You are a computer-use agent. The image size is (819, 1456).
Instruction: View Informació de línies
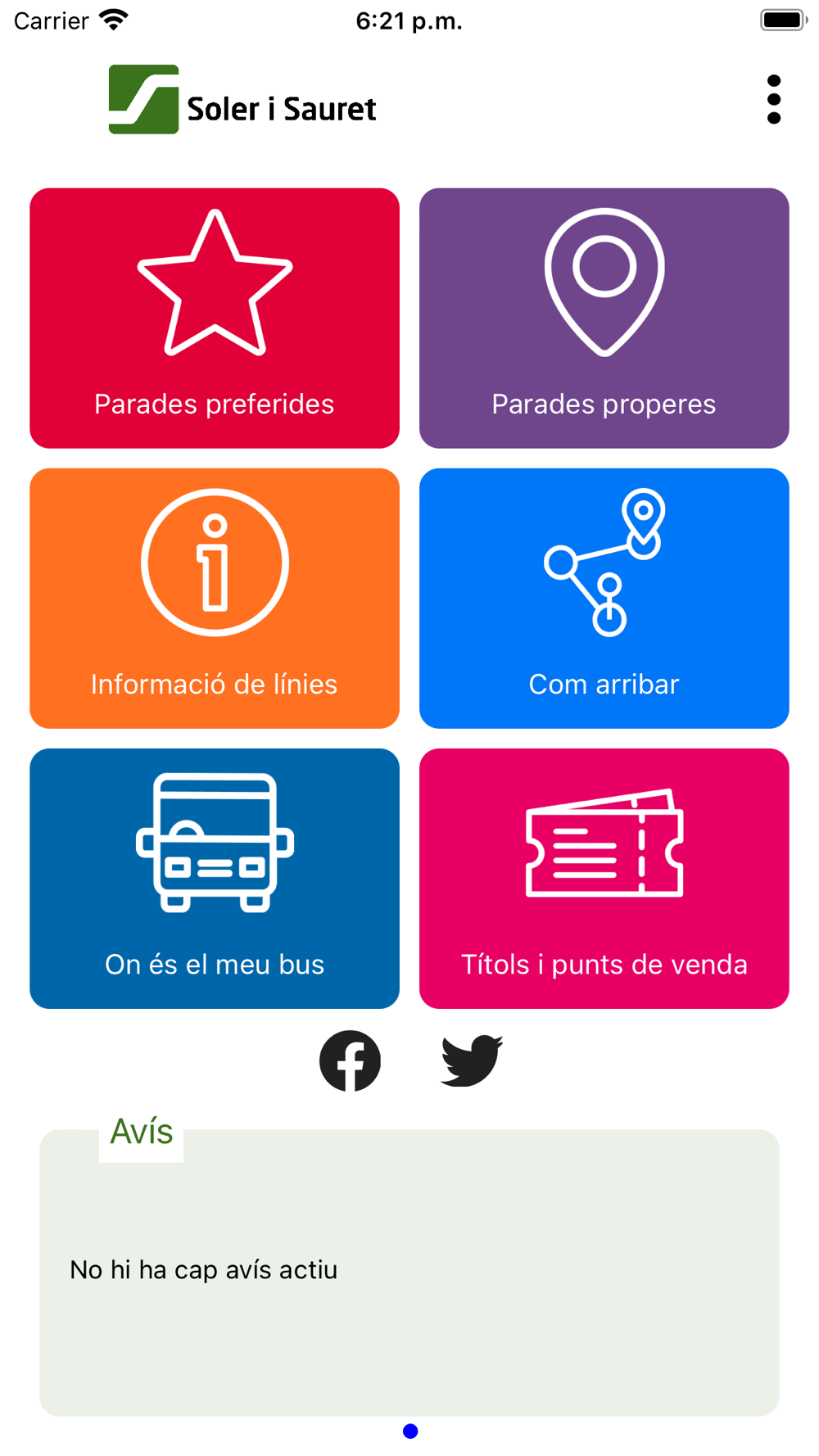tap(215, 598)
